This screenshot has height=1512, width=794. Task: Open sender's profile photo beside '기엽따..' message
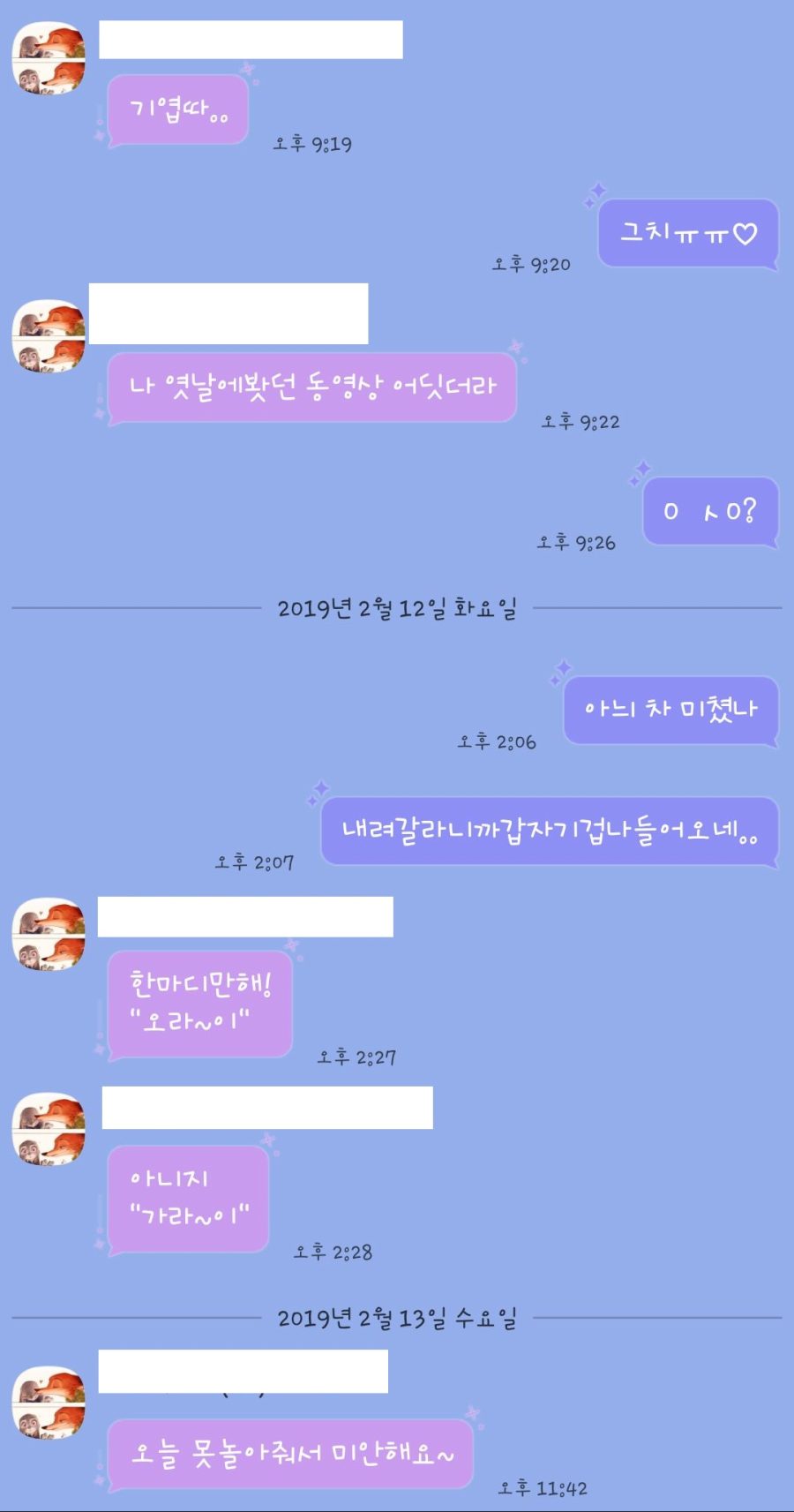(49, 58)
